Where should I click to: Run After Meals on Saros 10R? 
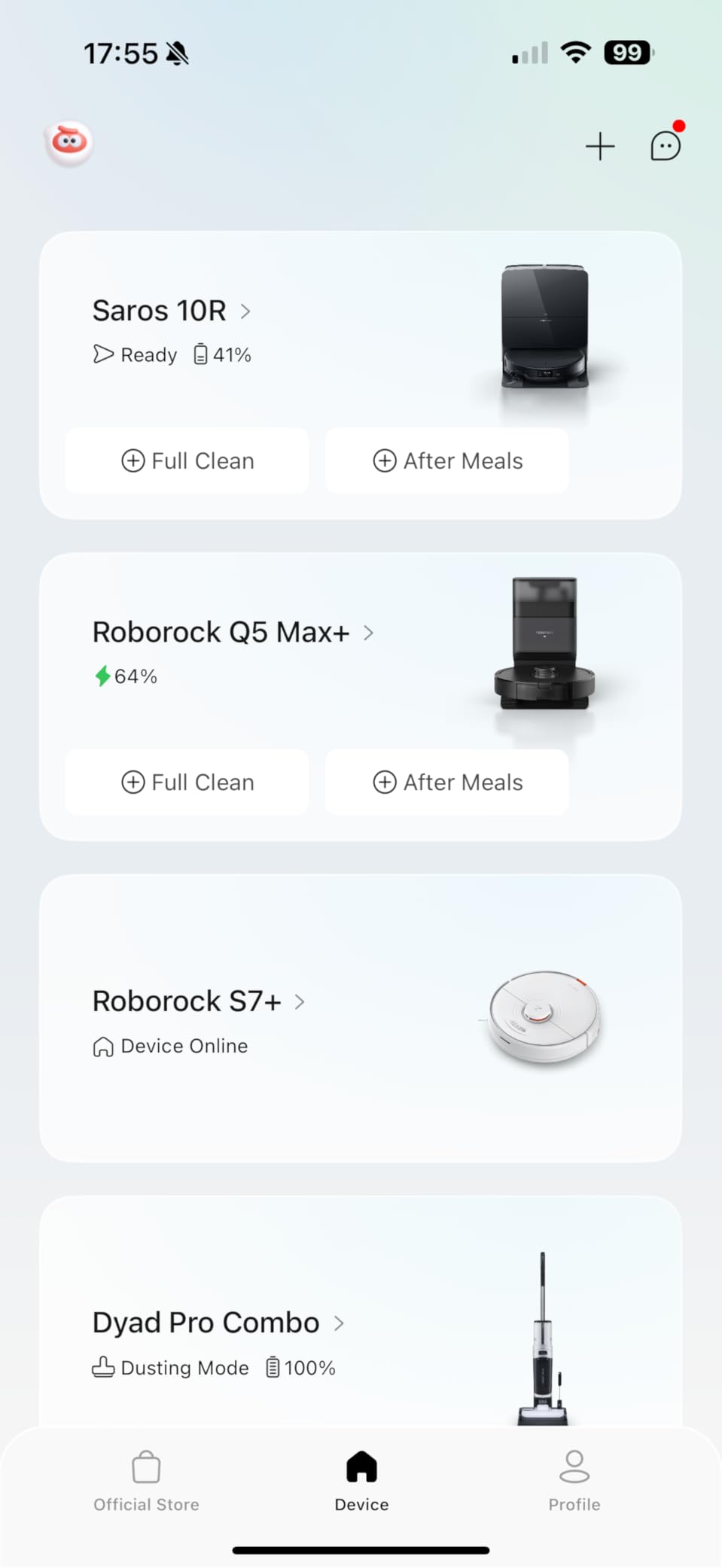point(447,461)
